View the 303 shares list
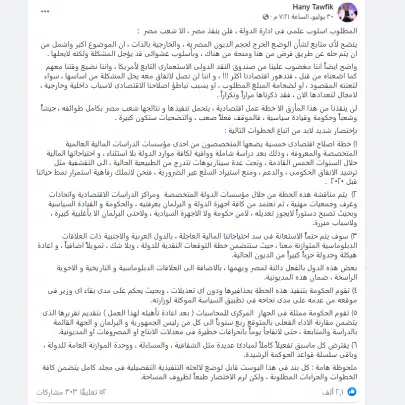 click(x=57, y=392)
